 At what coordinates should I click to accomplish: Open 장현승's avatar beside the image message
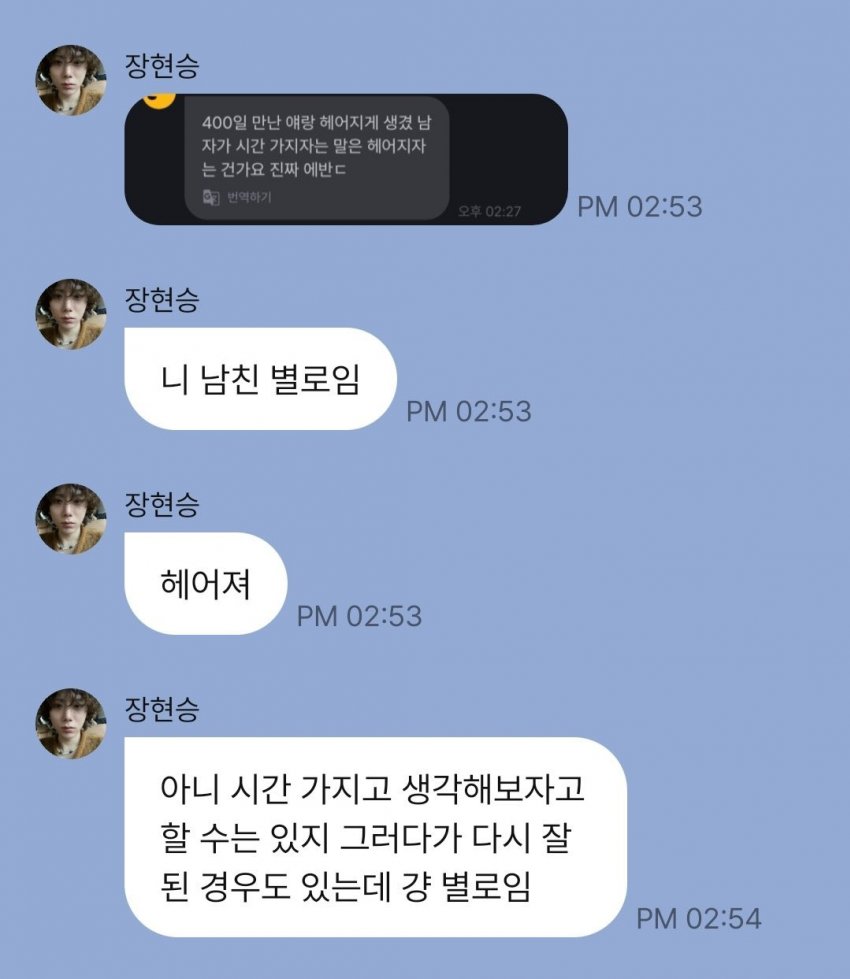coord(71,80)
